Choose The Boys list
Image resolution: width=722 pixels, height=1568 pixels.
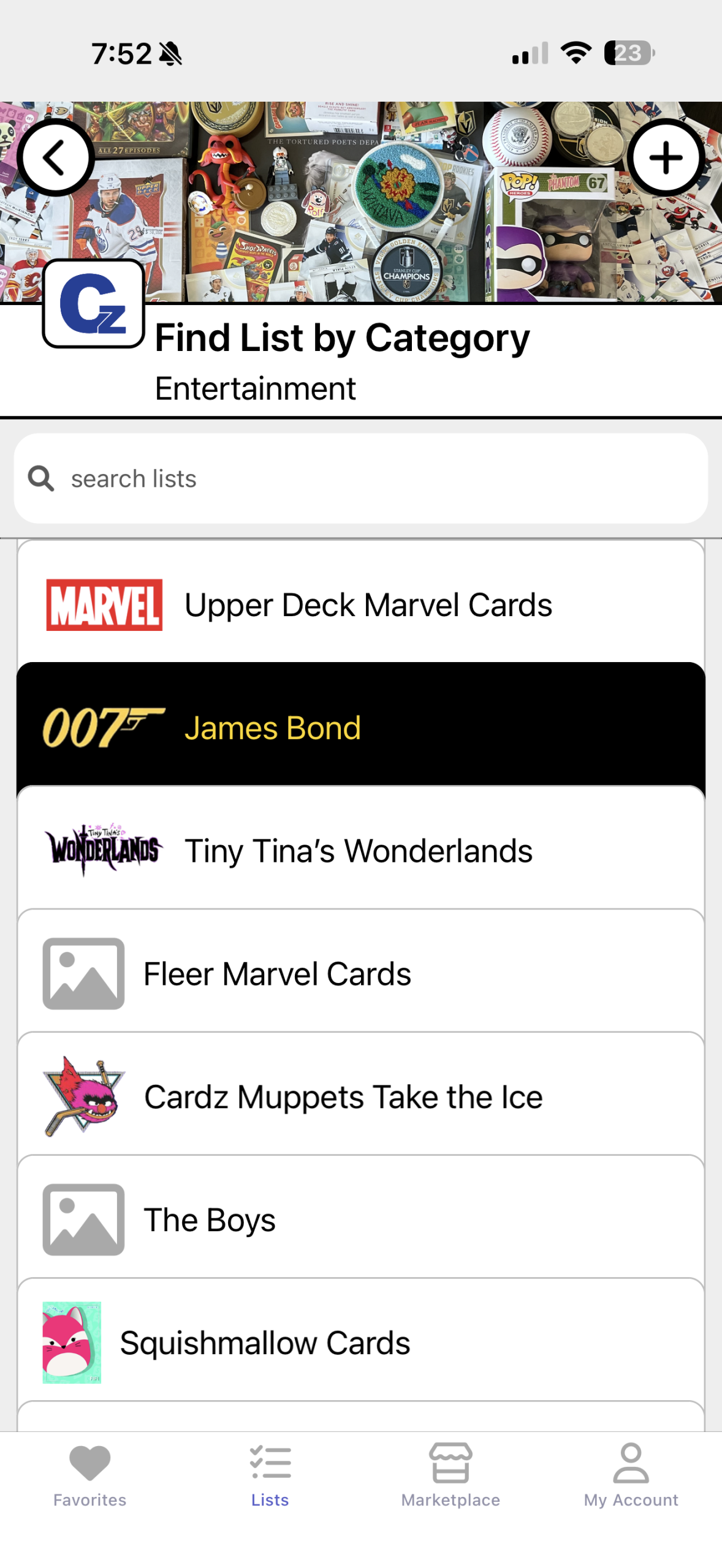click(360, 1219)
